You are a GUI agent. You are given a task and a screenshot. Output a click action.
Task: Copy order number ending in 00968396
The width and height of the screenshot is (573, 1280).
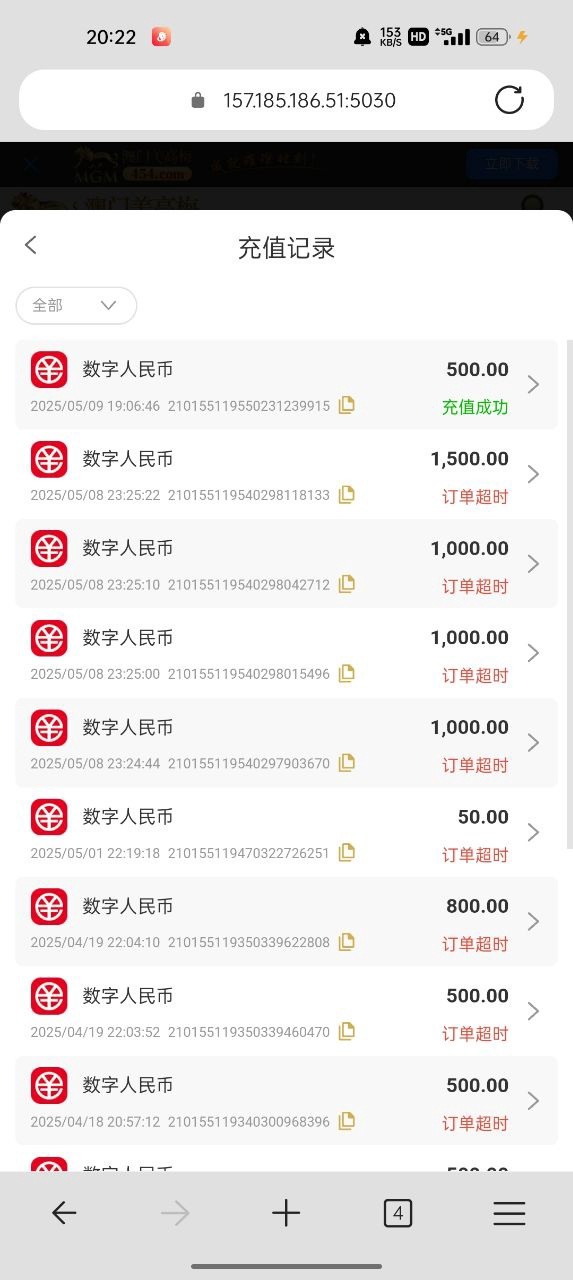346,1121
